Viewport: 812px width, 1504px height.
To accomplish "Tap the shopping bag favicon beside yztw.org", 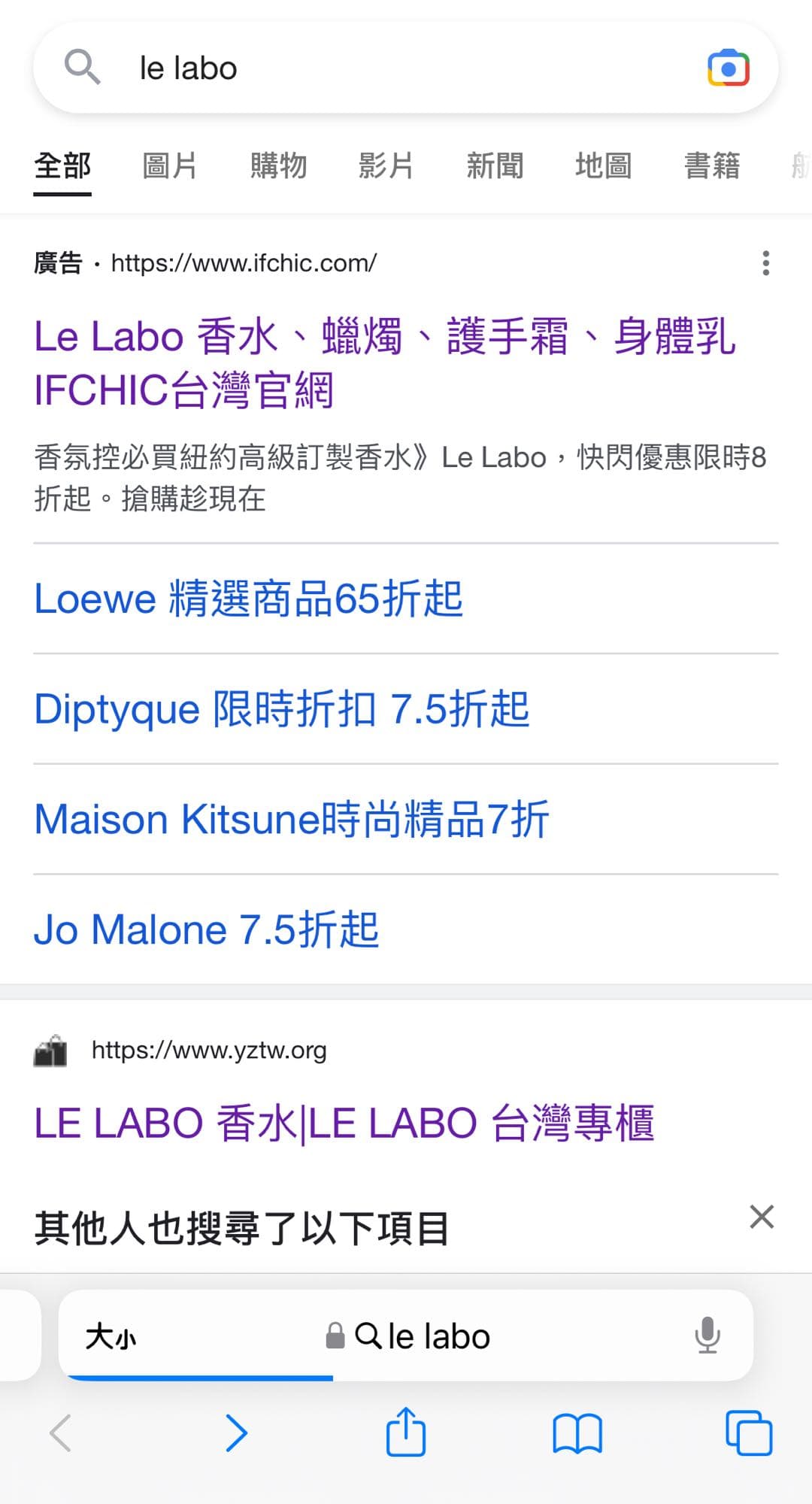I will click(x=51, y=1051).
